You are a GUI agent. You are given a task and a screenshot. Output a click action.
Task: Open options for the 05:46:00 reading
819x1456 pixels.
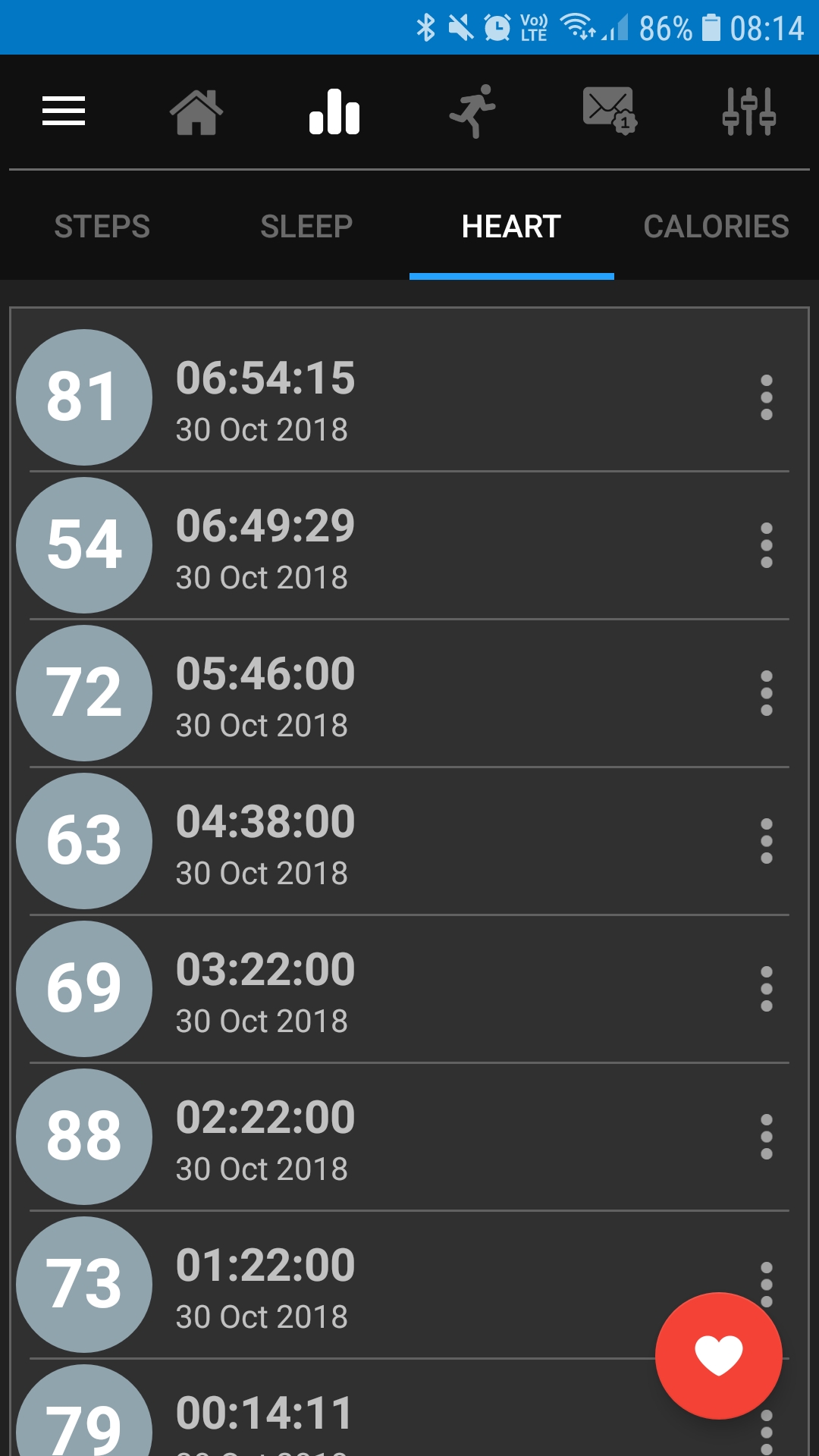pos(767,693)
